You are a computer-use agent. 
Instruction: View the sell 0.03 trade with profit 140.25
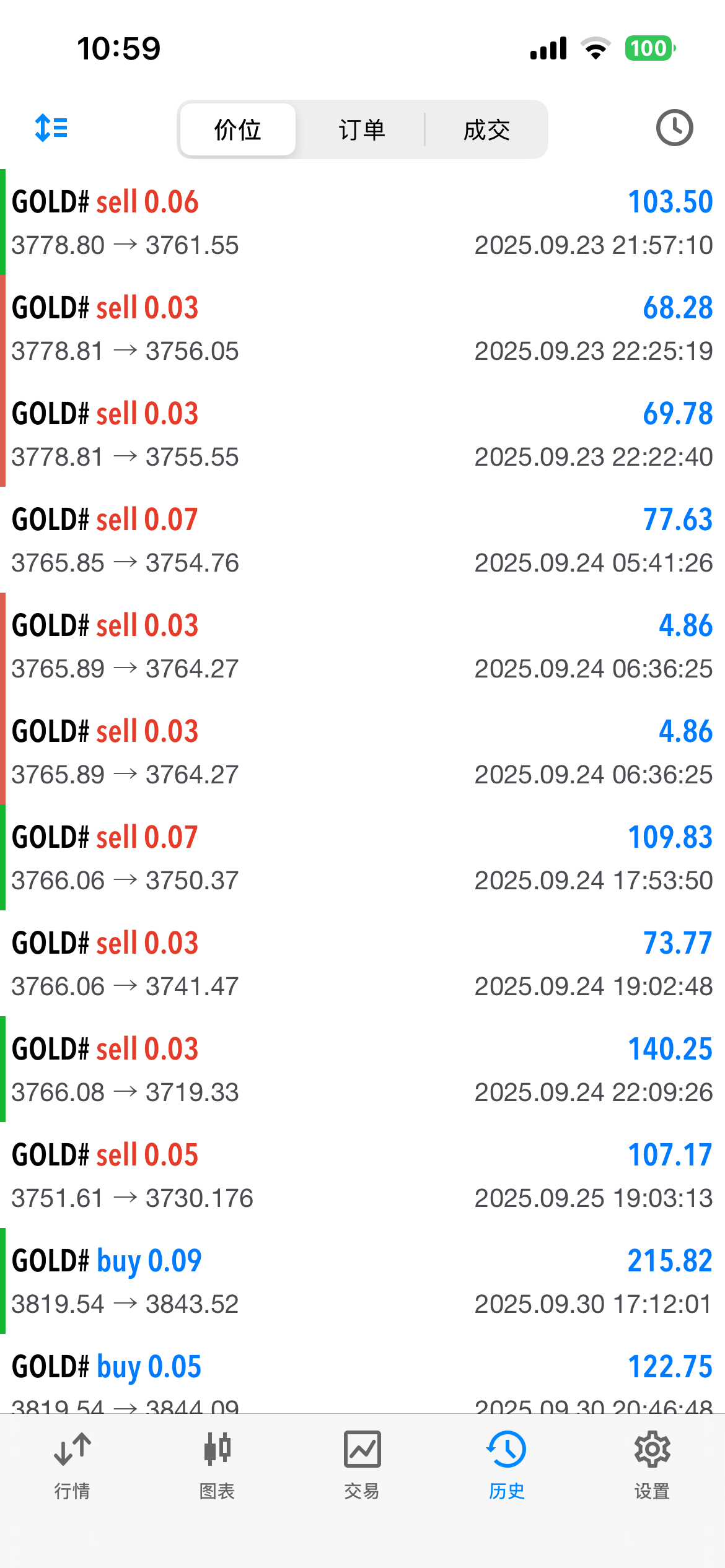(x=362, y=1069)
